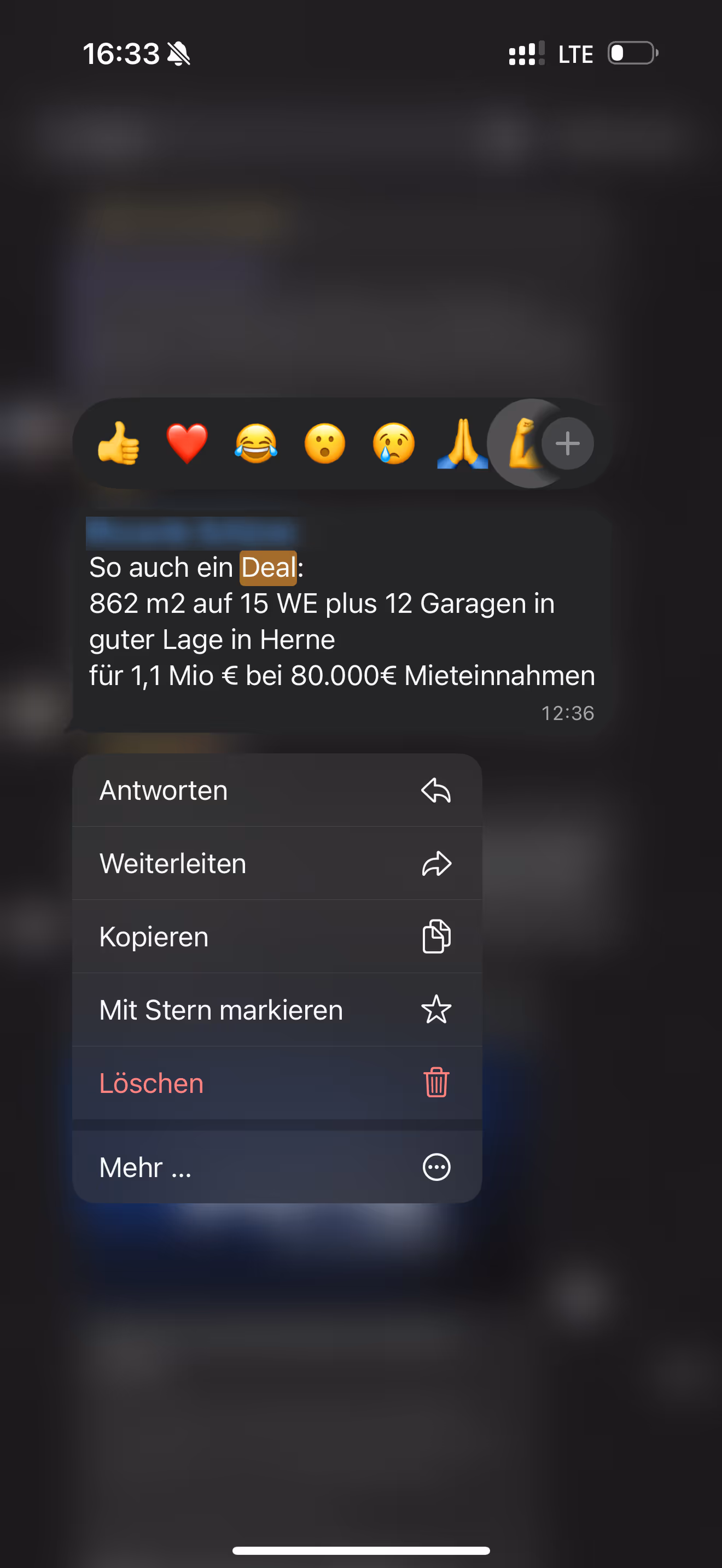Delete the message with Löschen
This screenshot has width=722, height=1568.
(277, 1083)
